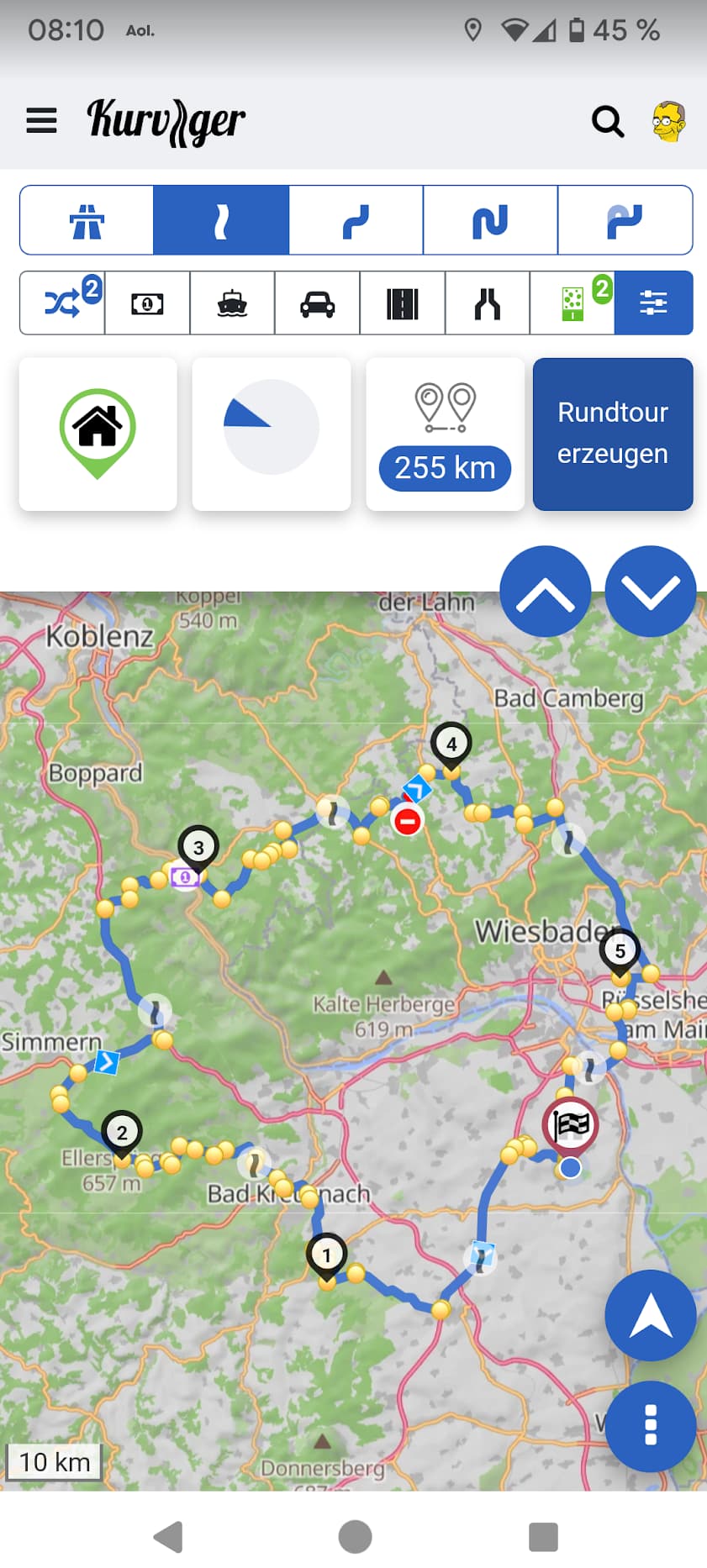Toggle the car icon option
The width and height of the screenshot is (707, 1568).
317,303
